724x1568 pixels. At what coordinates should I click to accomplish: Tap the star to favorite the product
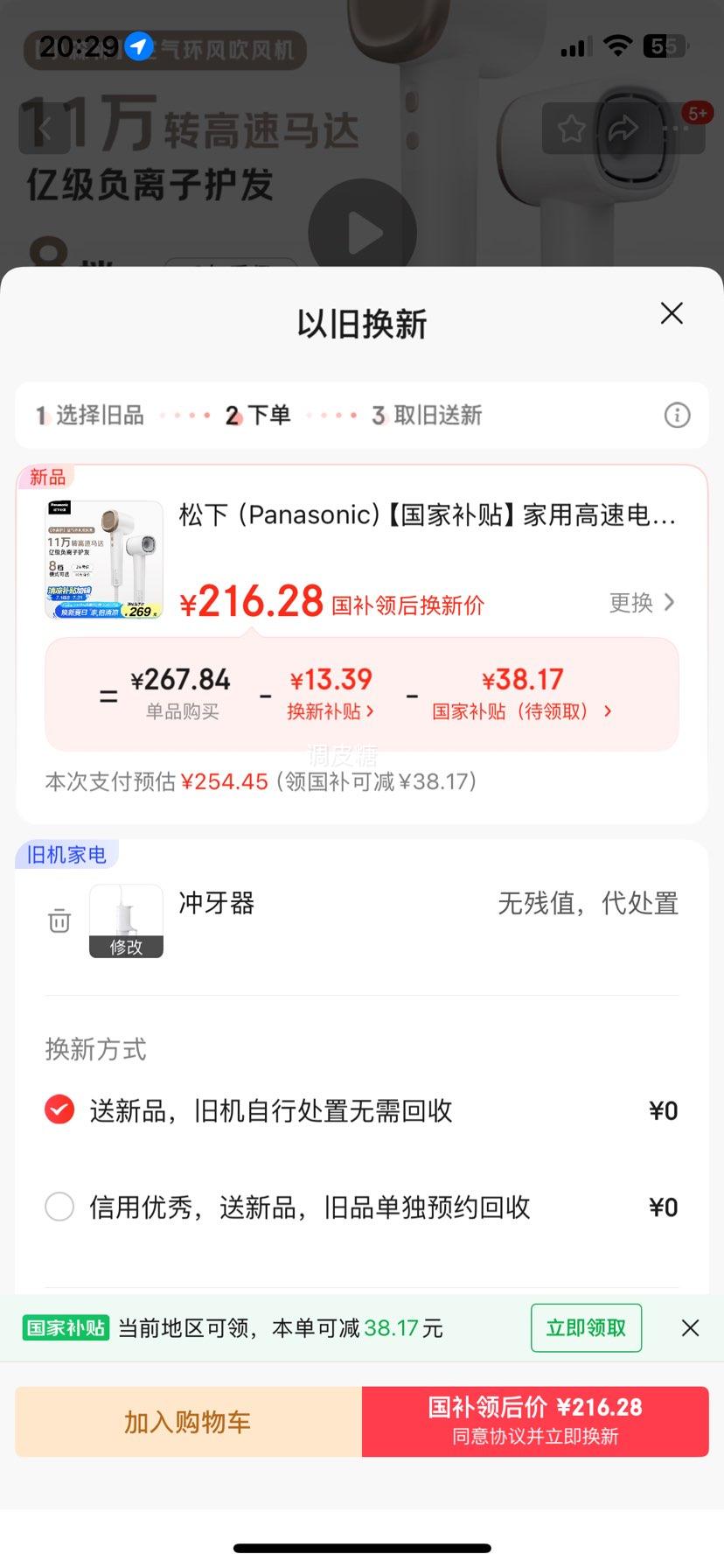pyautogui.click(x=571, y=128)
